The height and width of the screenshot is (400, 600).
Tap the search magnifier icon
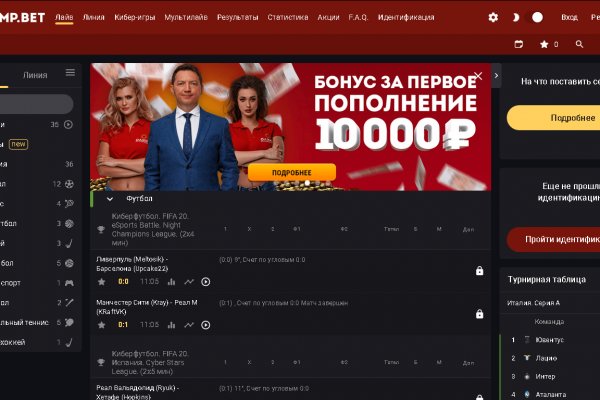(582, 44)
